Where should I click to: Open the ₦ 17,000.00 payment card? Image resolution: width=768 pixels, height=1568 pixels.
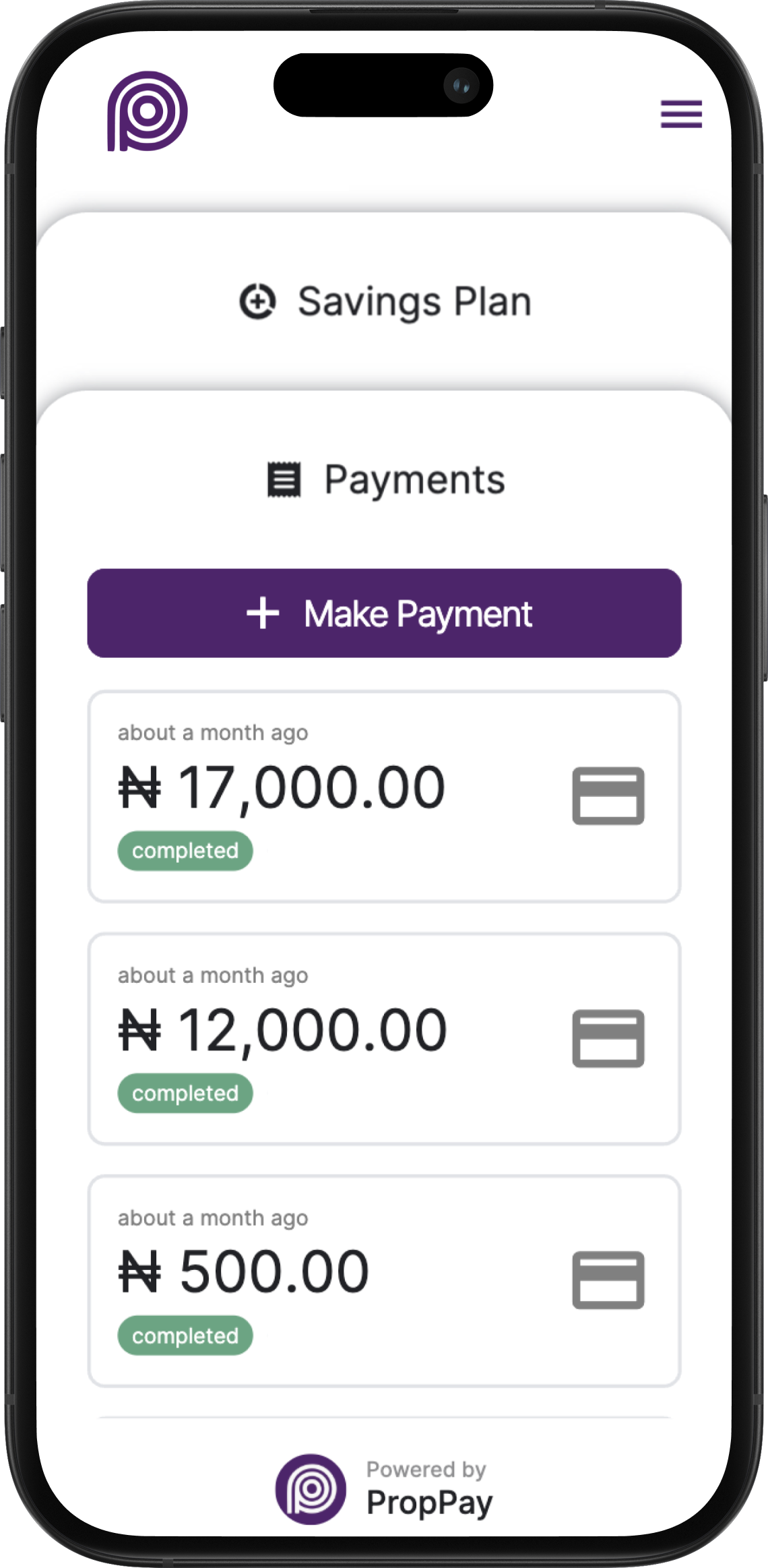384,796
